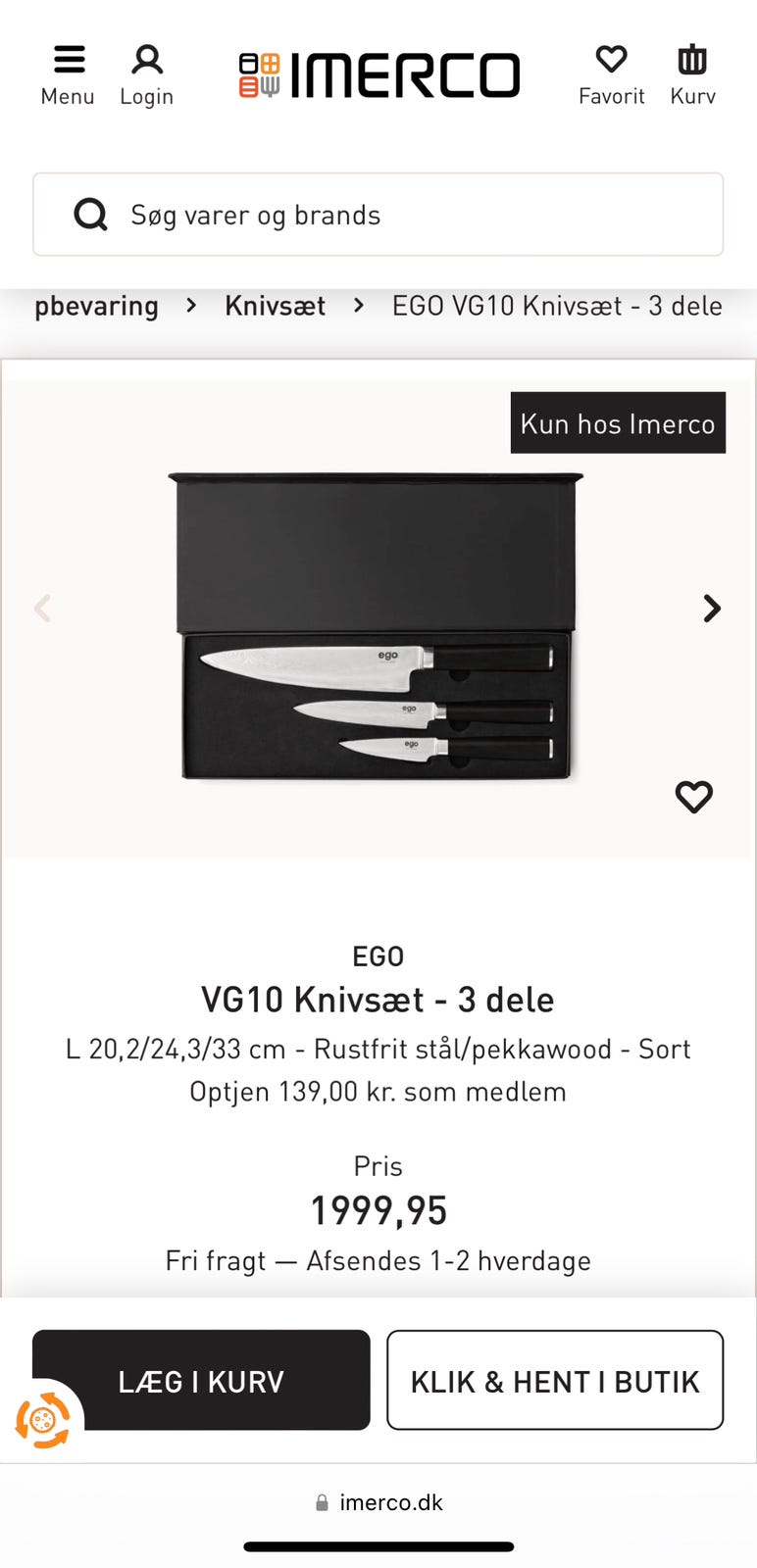Add the knife set to favorites

(693, 797)
